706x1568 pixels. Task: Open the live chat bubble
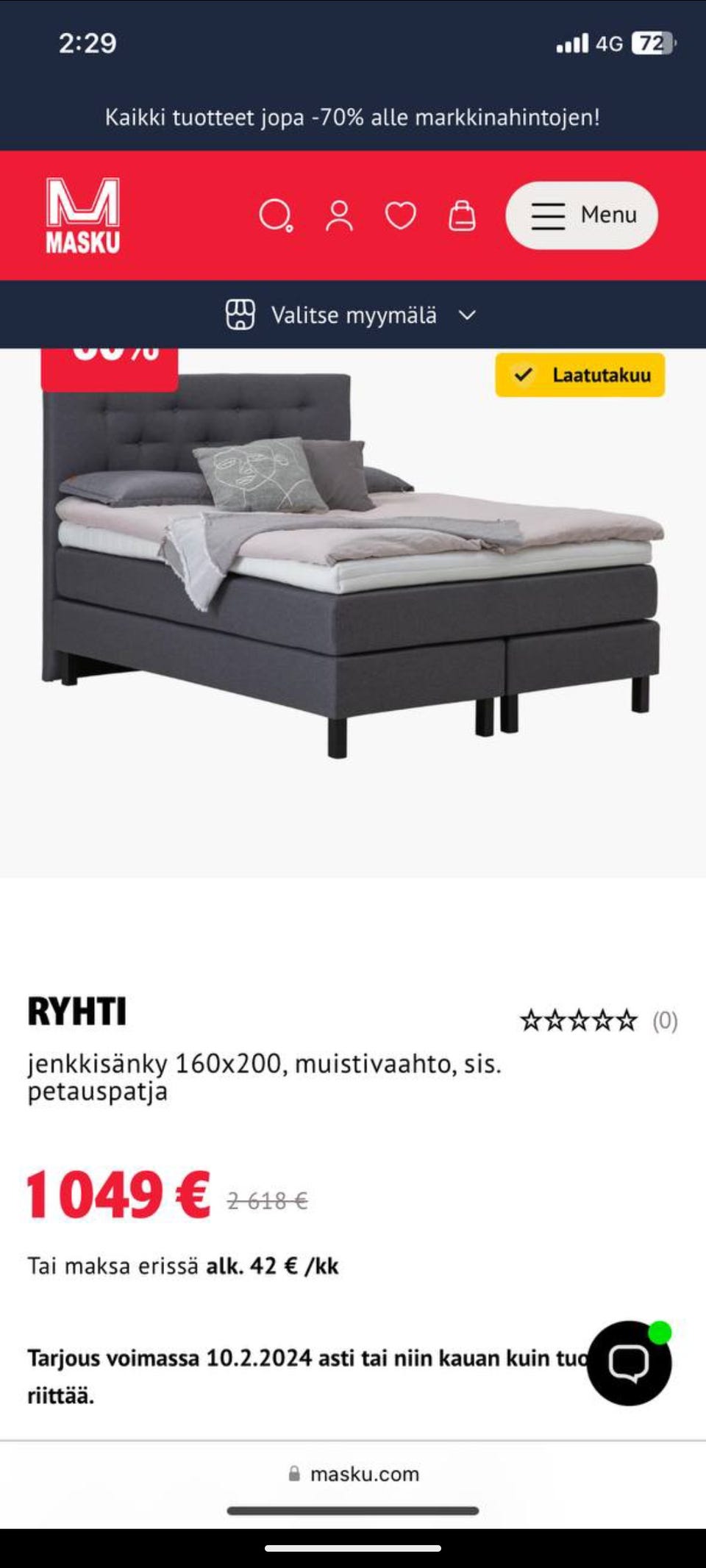(x=629, y=1362)
